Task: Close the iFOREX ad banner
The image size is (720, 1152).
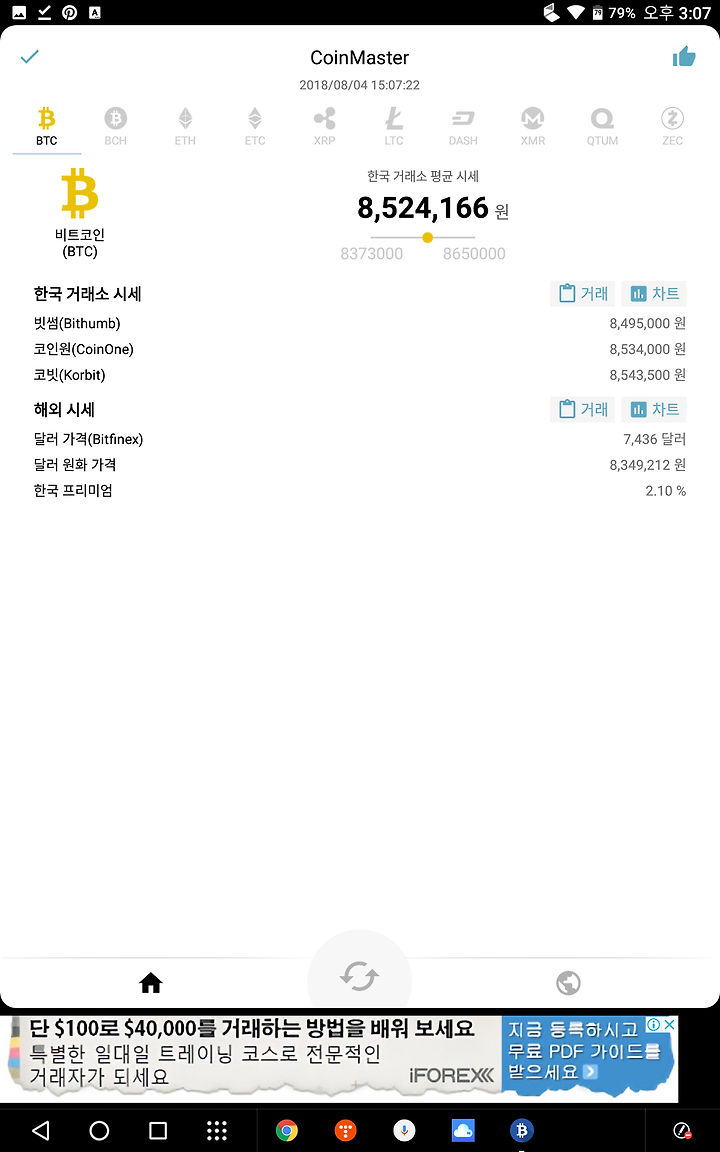Action: click(x=669, y=1024)
